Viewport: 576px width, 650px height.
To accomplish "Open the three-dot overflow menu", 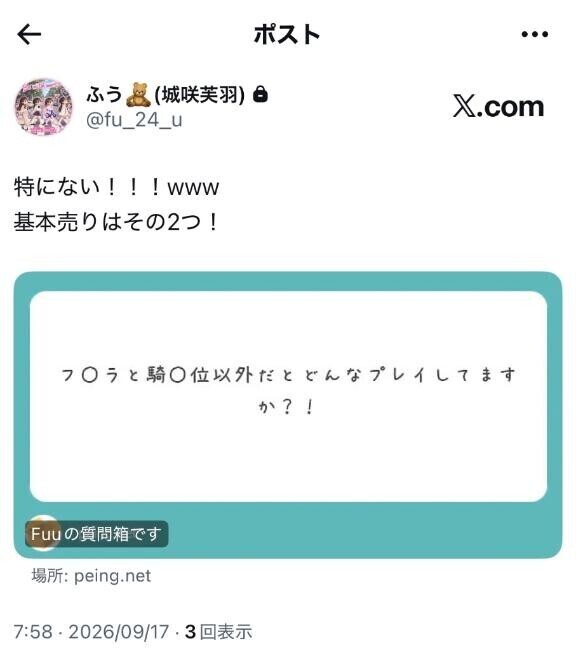I will point(535,34).
